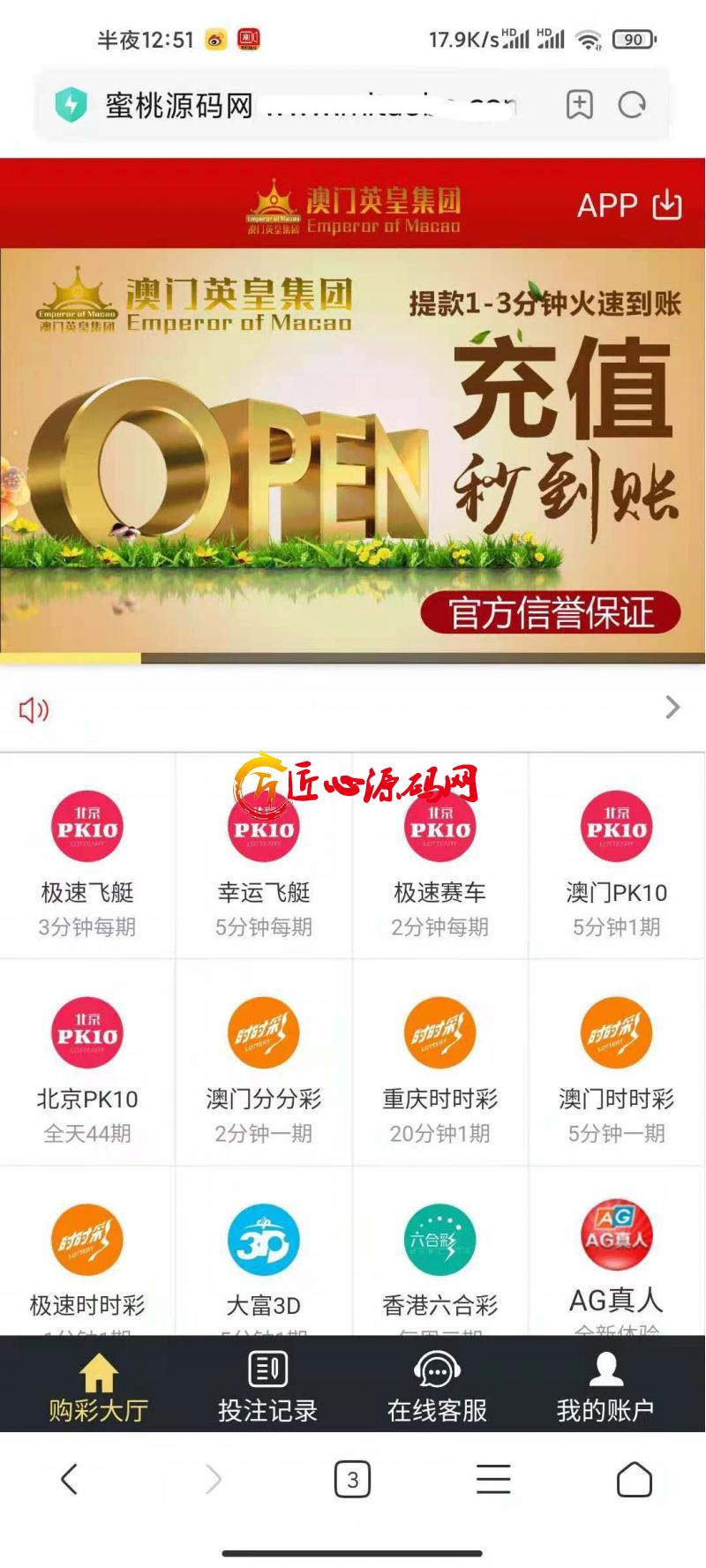Open the 极速飞艇 lottery game
This screenshot has width=706, height=1568.
(x=87, y=856)
